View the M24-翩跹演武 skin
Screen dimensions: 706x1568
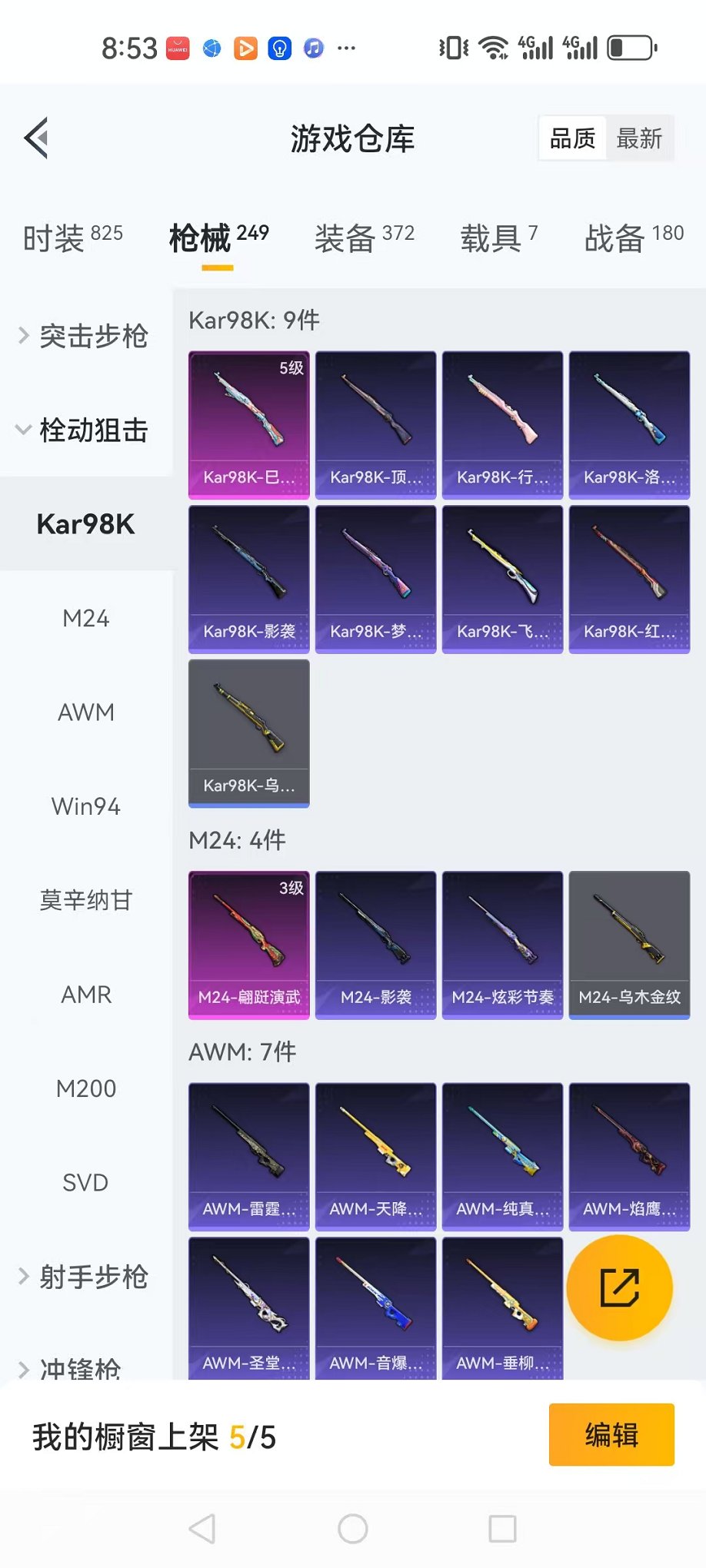[248, 945]
